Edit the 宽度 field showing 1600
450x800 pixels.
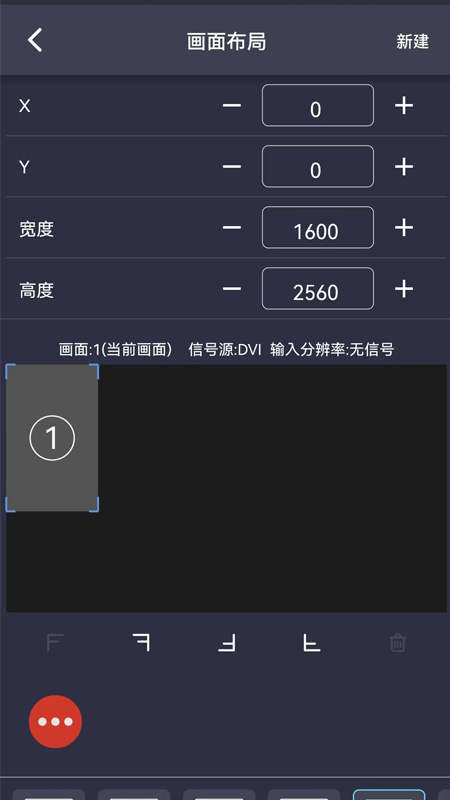318,228
